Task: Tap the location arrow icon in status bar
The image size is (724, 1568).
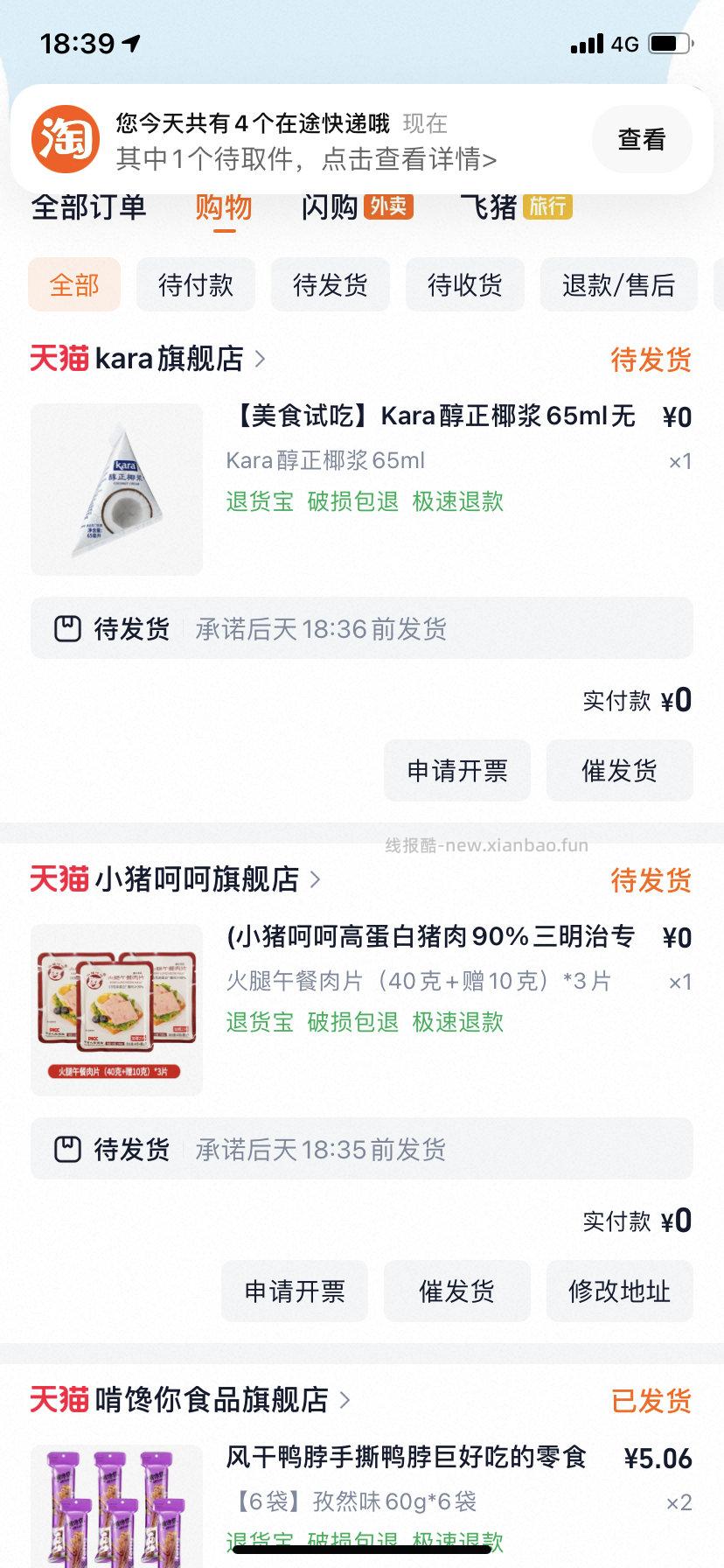Action: (128, 42)
